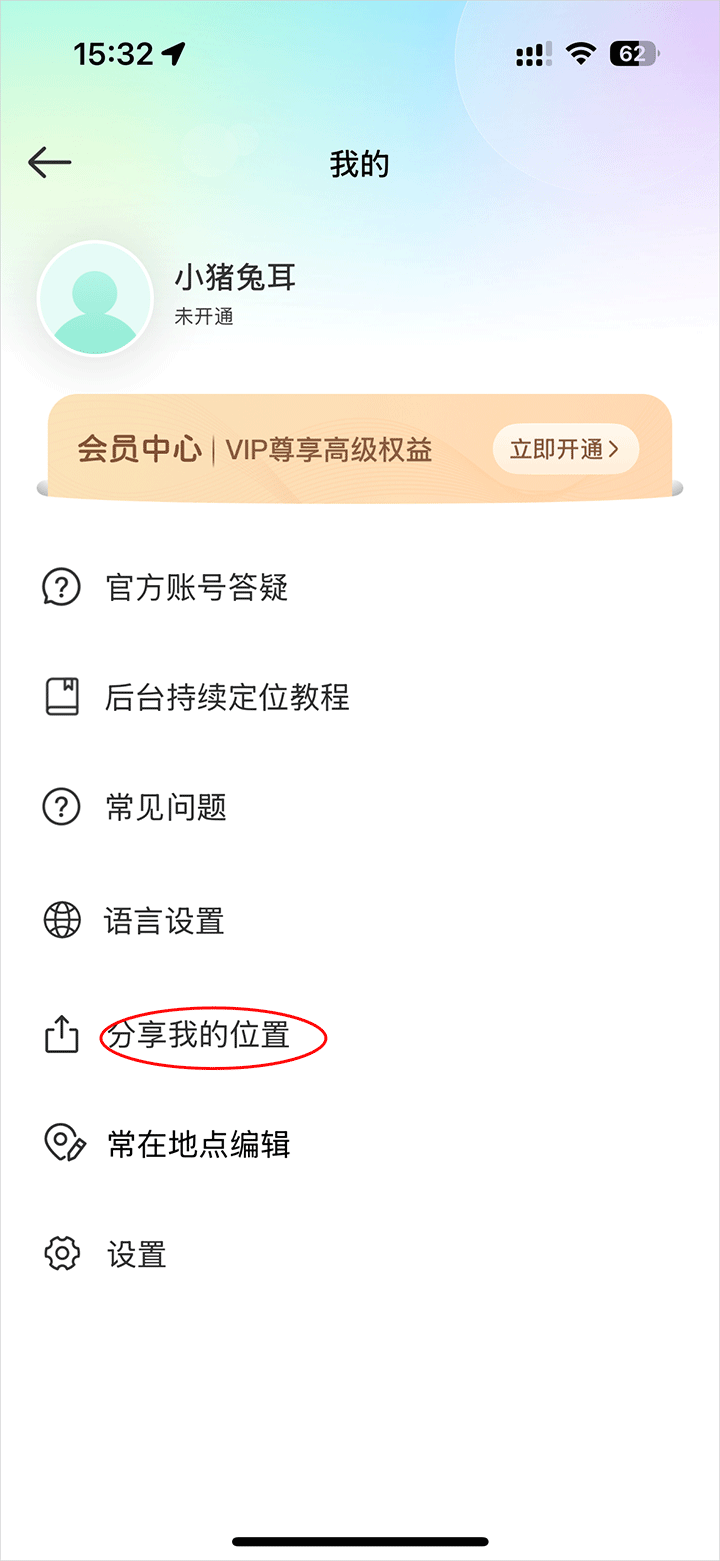The height and width of the screenshot is (1561, 720).
Task: Open 后台持续定位教程
Action: click(x=227, y=697)
